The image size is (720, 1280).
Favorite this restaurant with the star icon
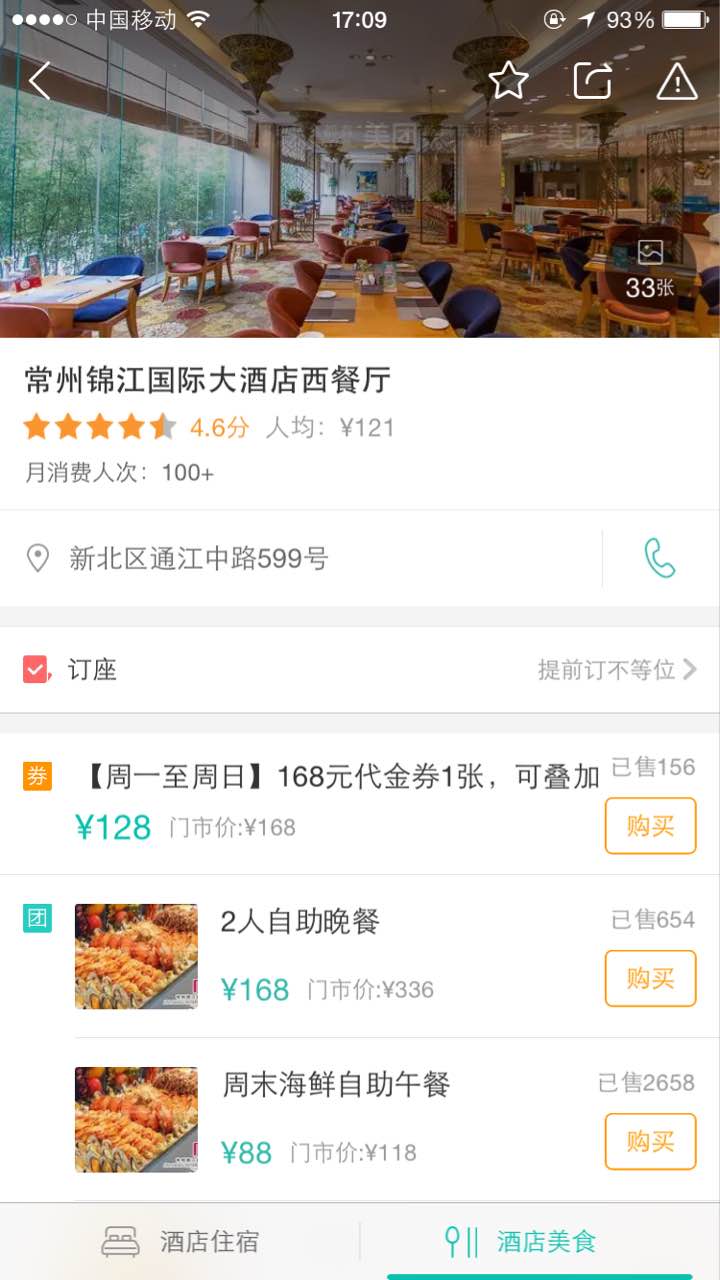click(508, 81)
